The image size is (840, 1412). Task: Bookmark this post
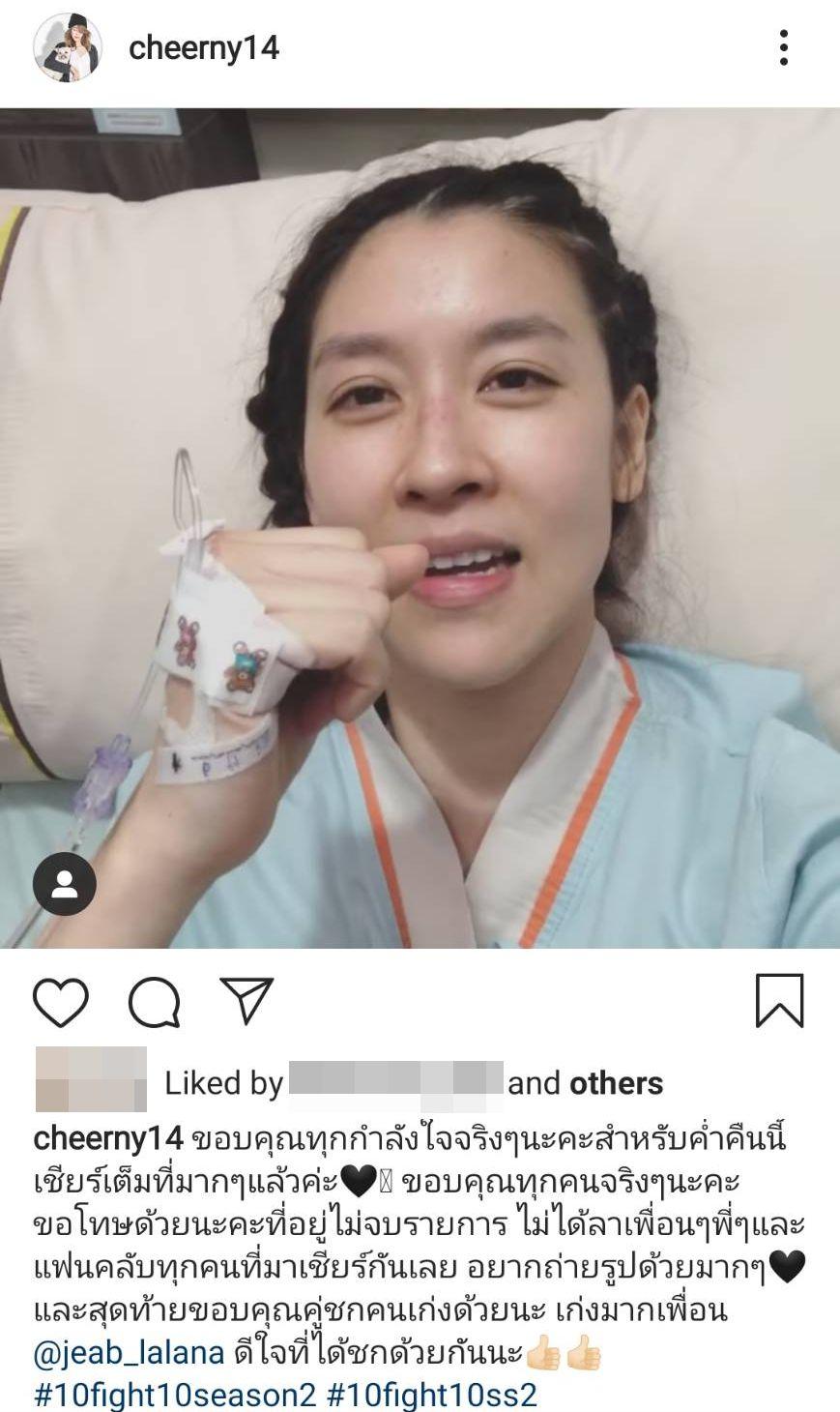779,1000
